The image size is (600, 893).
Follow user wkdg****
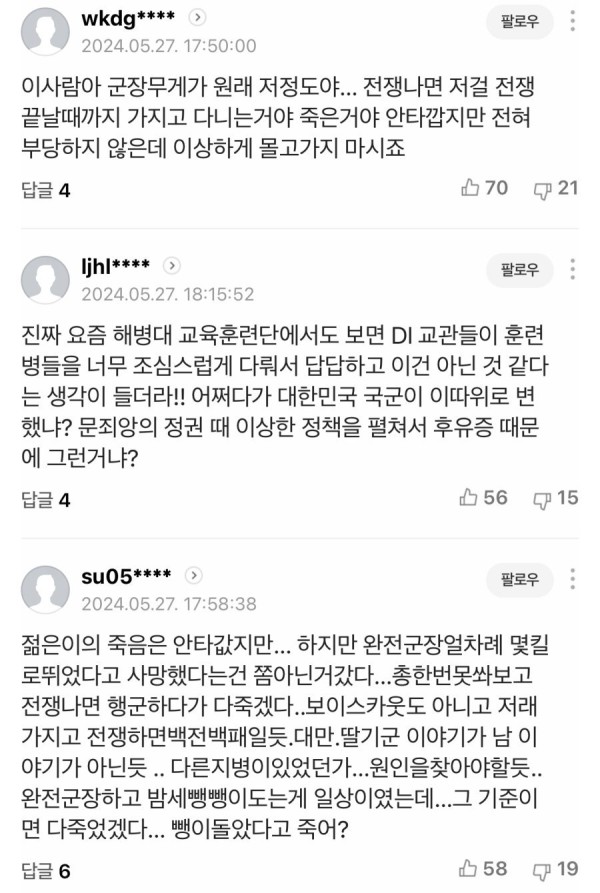coord(519,20)
